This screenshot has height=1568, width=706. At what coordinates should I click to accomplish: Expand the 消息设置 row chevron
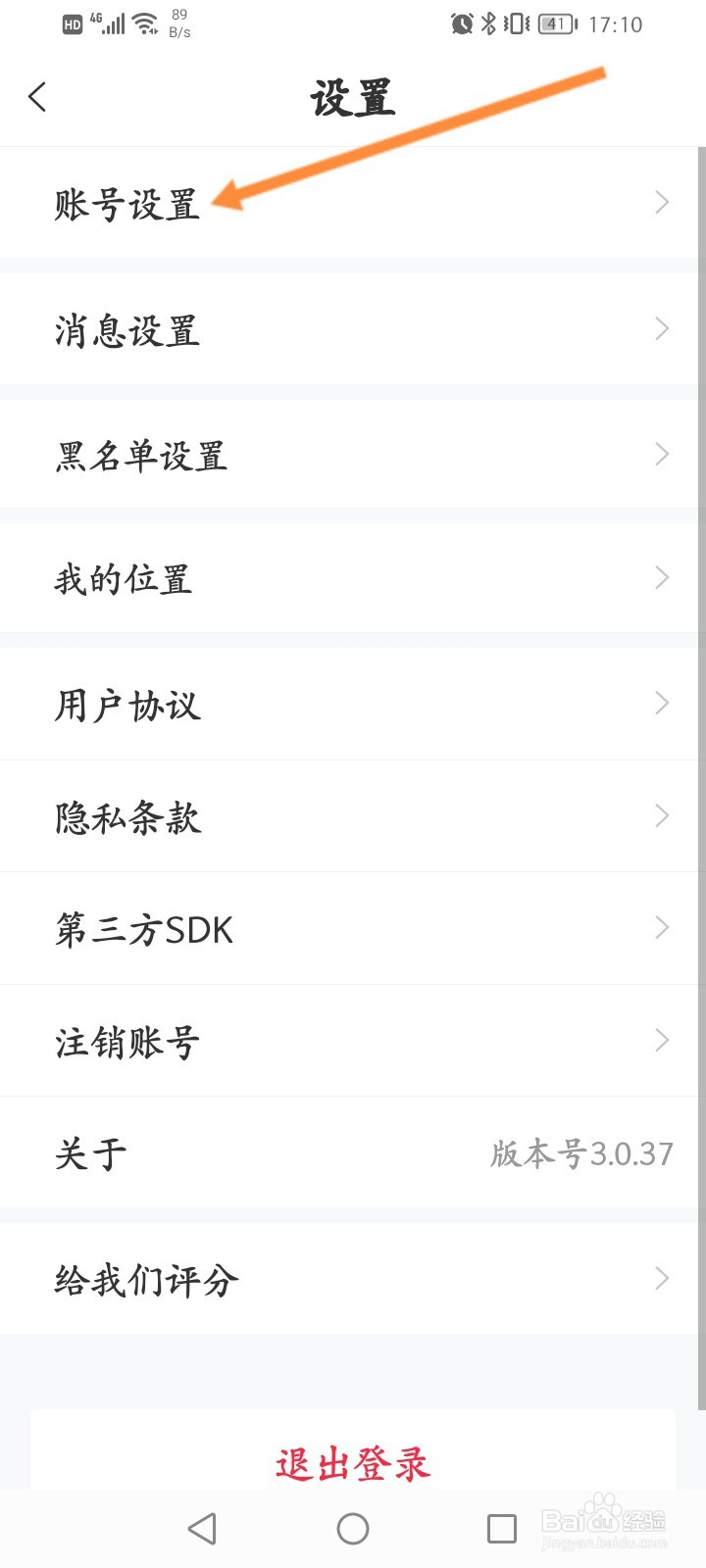coord(659,329)
